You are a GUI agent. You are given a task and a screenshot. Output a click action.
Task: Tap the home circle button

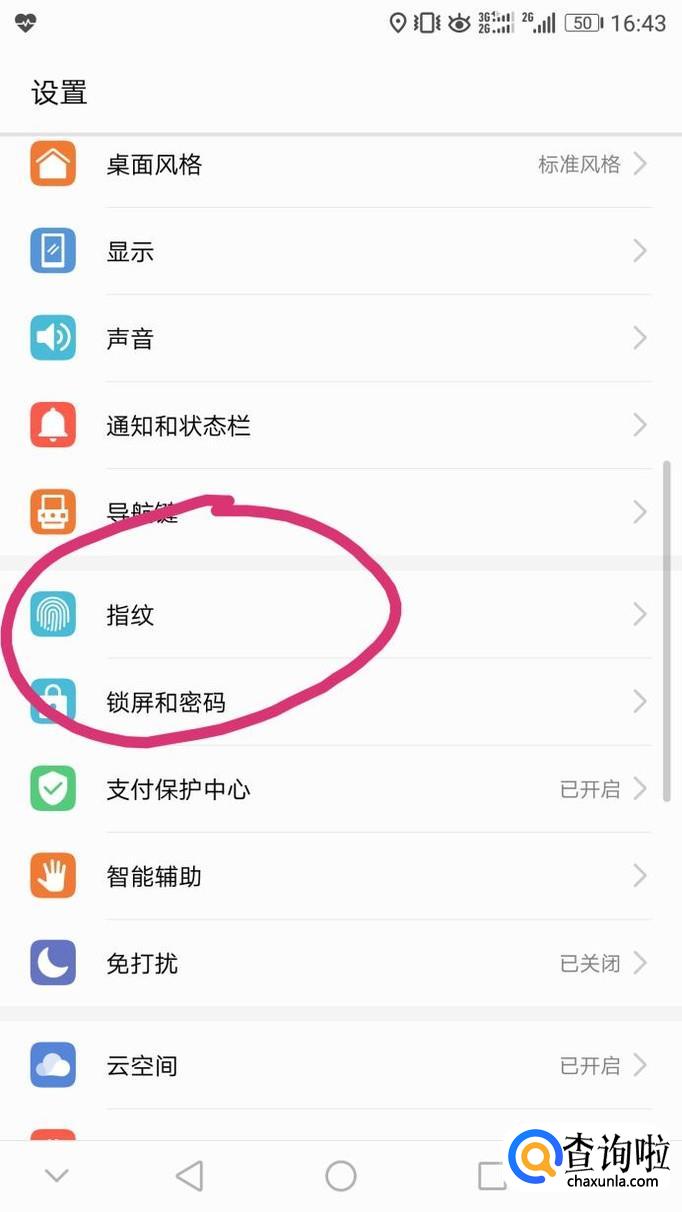point(341,1176)
